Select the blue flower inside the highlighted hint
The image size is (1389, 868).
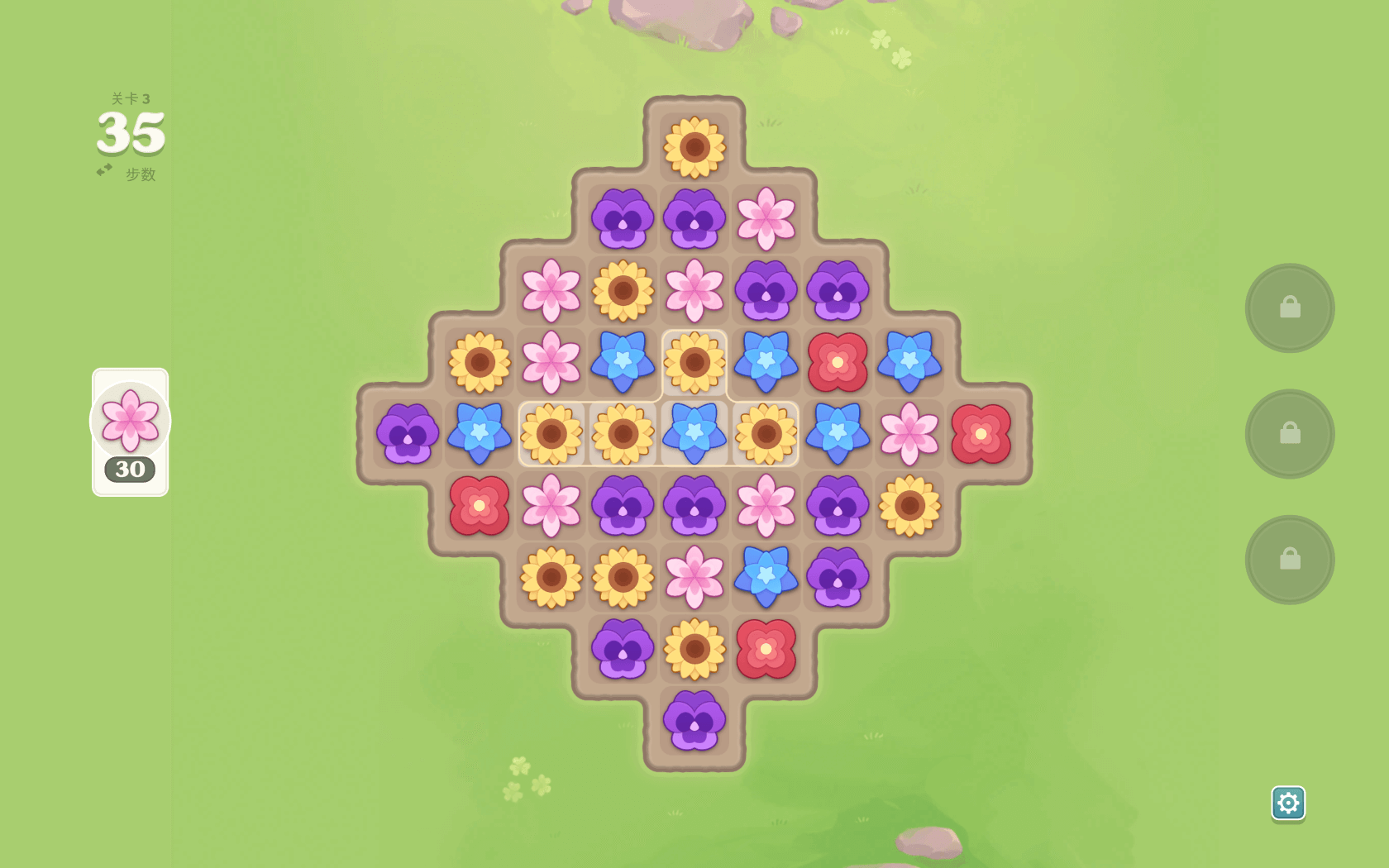(x=694, y=433)
